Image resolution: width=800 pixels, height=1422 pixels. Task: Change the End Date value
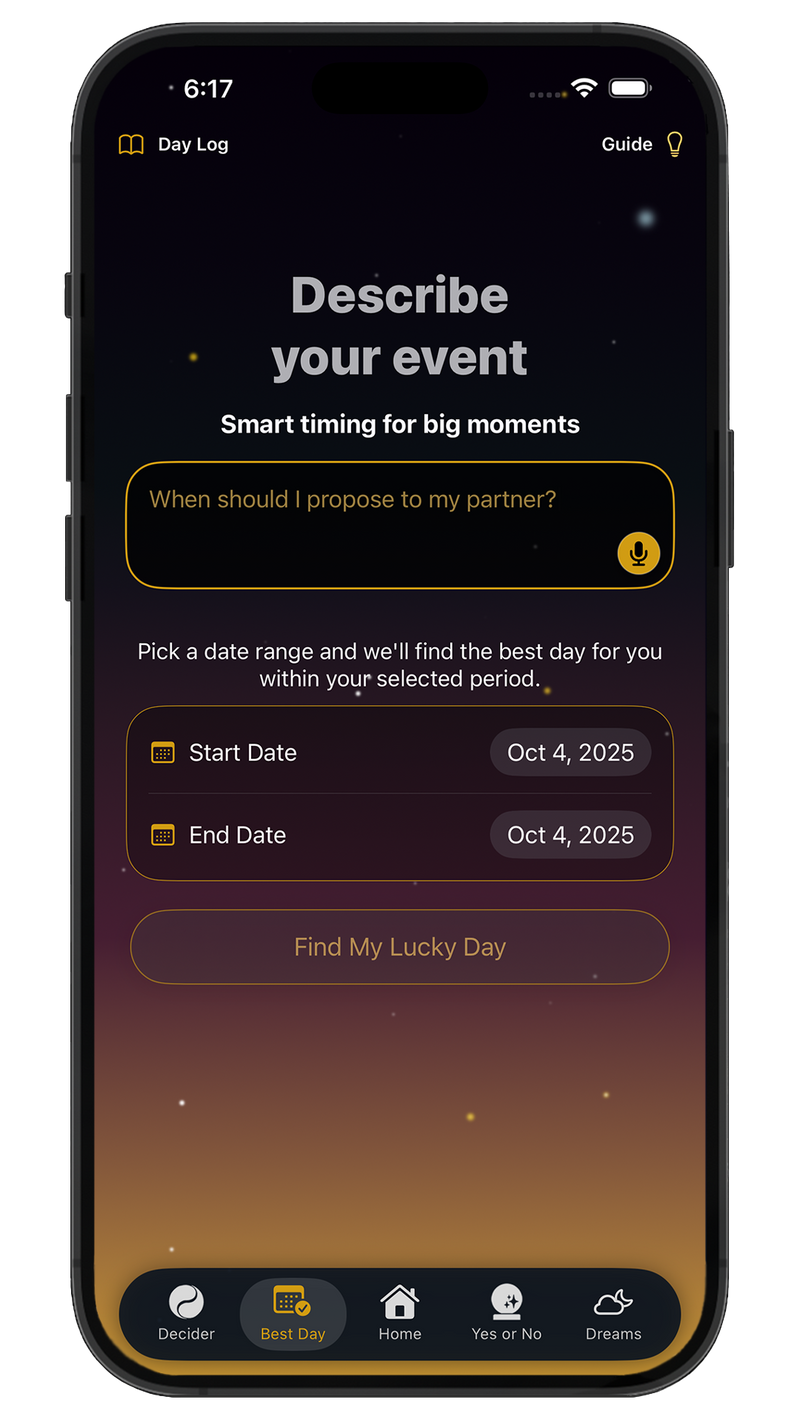tap(570, 835)
